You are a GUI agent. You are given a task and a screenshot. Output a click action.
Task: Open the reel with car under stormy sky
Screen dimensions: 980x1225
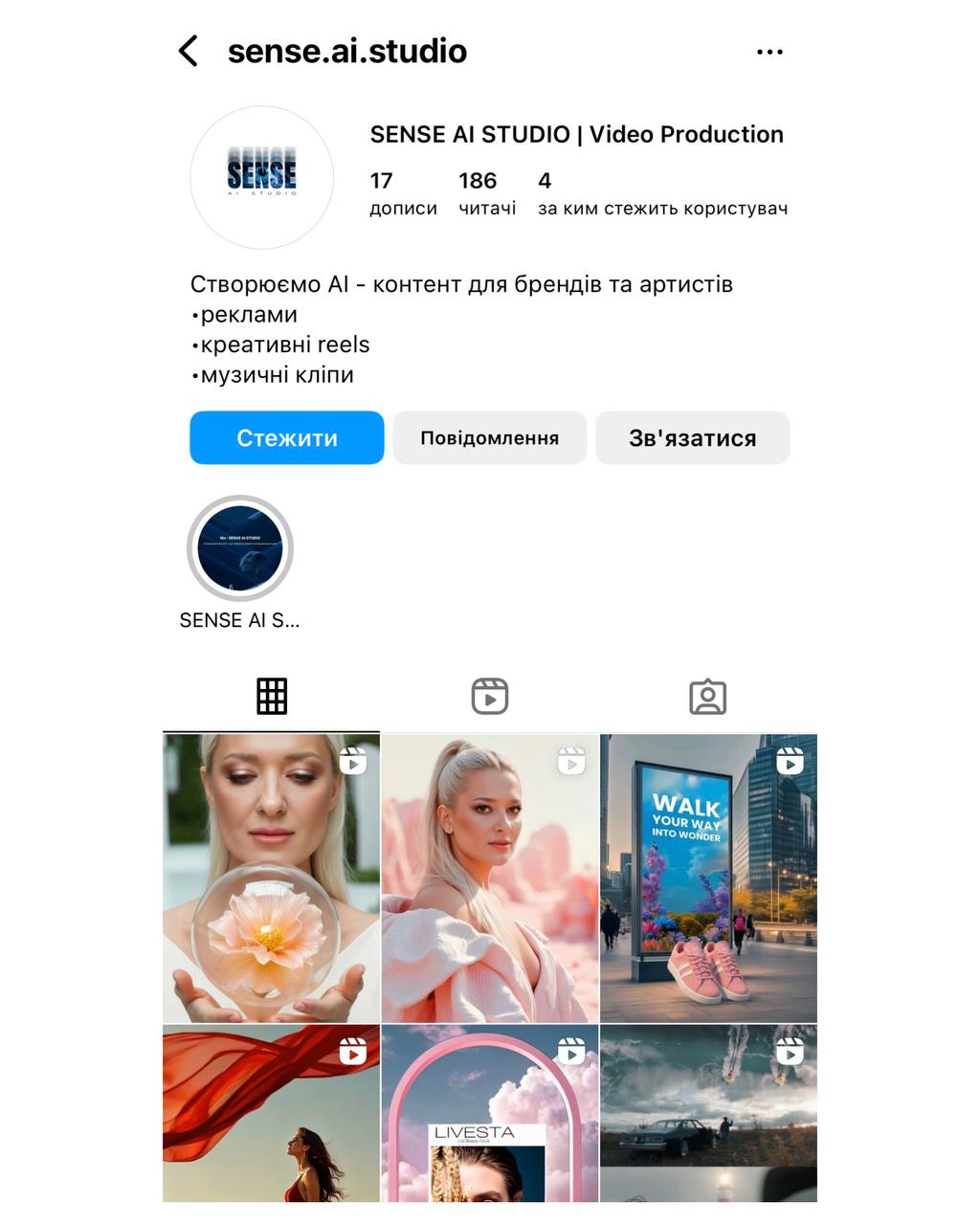pyautogui.click(x=708, y=1113)
